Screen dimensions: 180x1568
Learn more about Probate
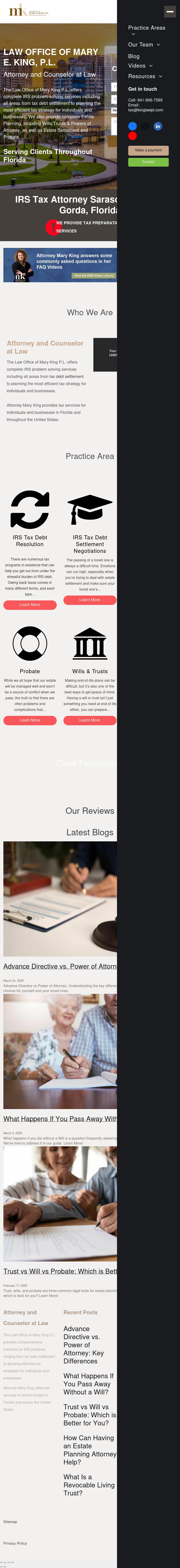(30, 720)
